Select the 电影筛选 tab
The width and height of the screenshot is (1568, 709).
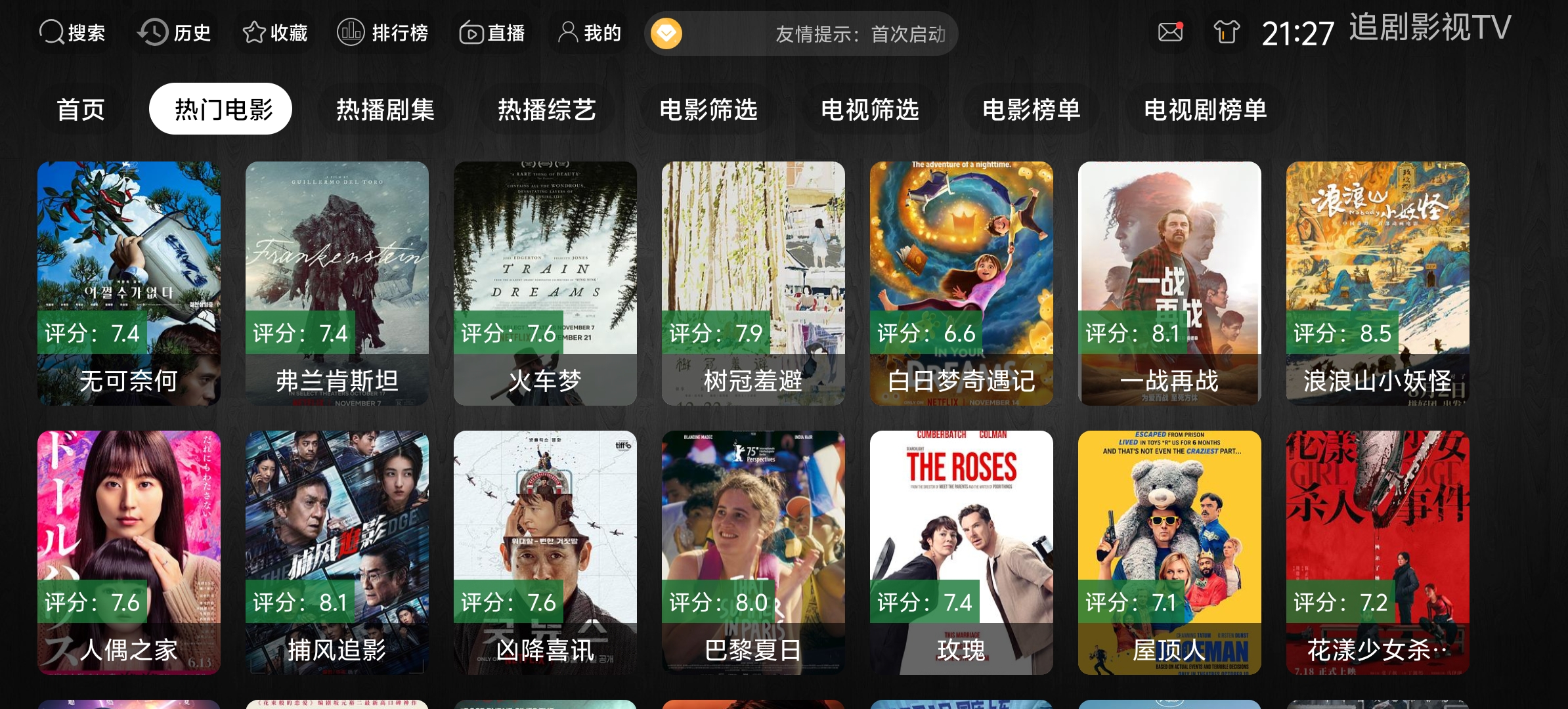(708, 109)
